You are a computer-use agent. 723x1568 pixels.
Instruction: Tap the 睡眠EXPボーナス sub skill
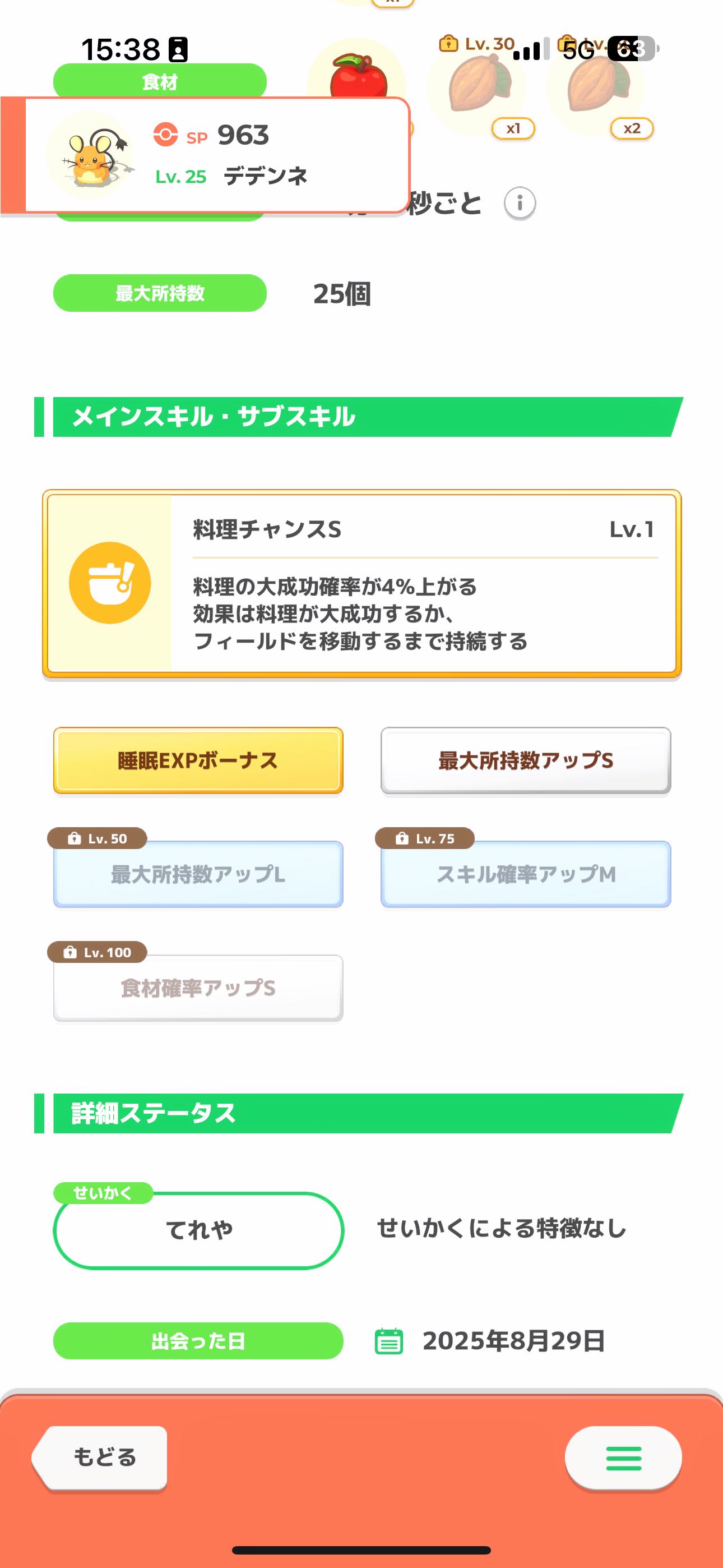198,760
